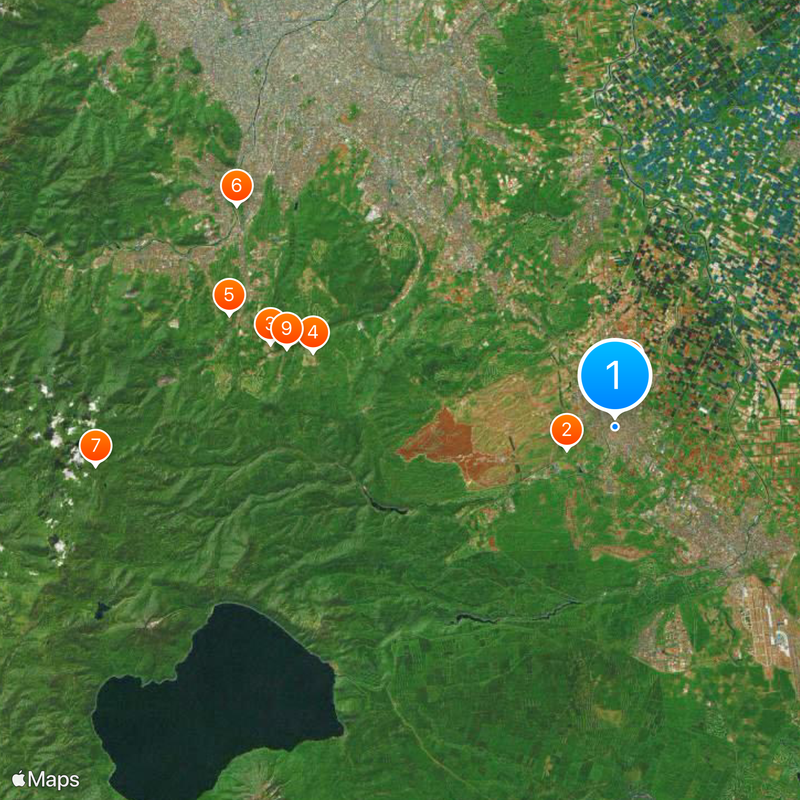Open the orange pin numbered 4
The image size is (800, 800).
click(314, 332)
